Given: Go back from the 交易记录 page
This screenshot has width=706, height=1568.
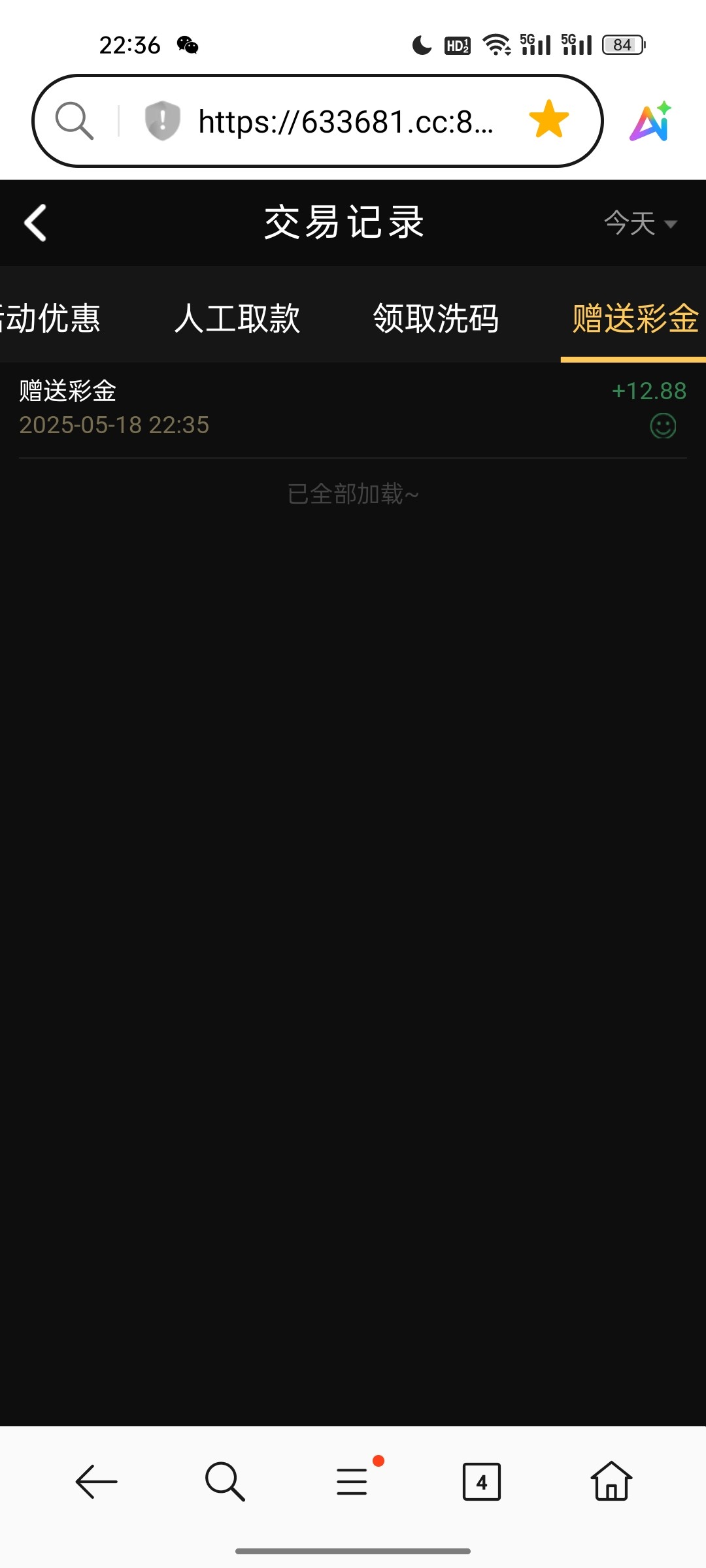Looking at the screenshot, I should click(35, 223).
